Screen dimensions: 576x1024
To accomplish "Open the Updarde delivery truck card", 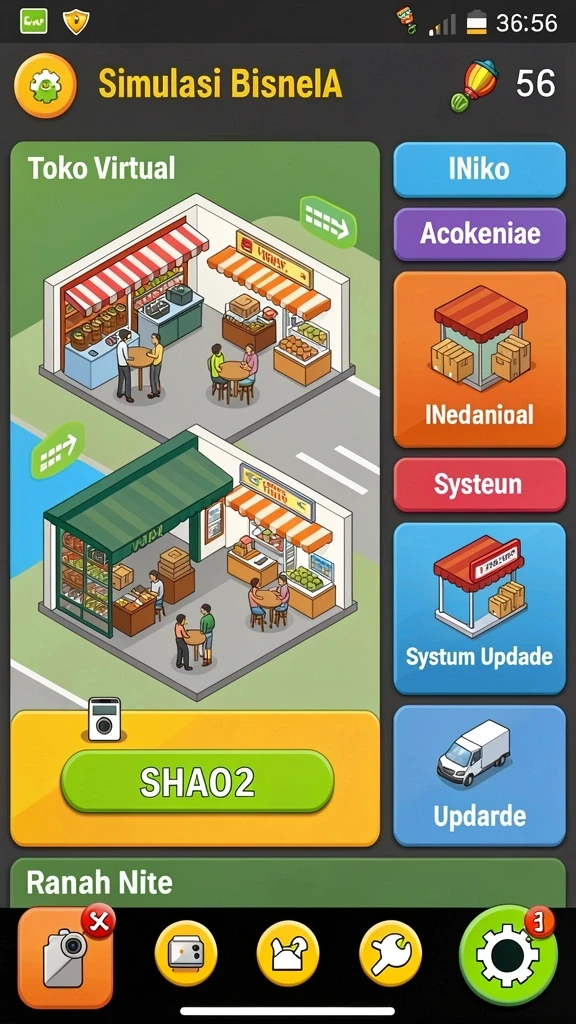I will coord(479,775).
